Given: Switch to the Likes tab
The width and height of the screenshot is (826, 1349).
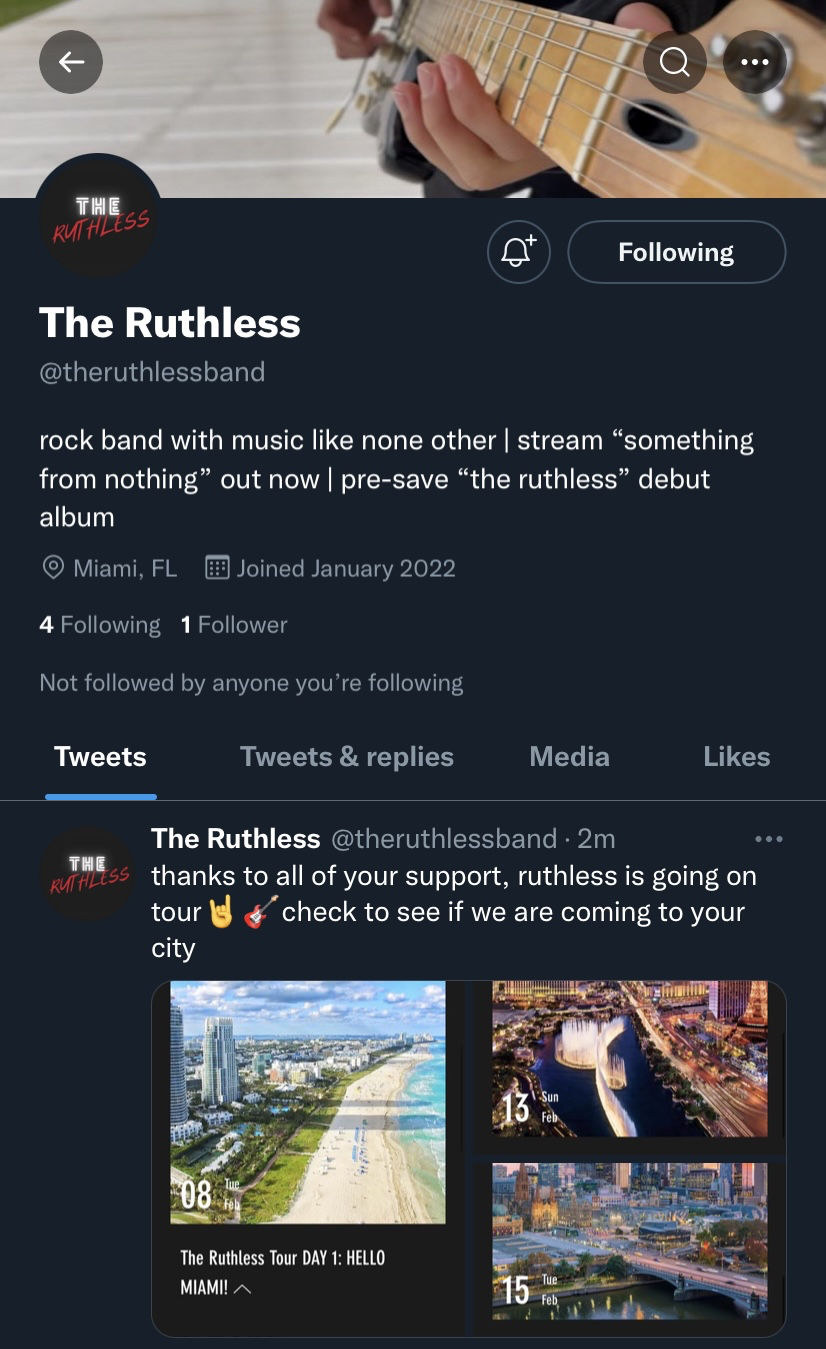Looking at the screenshot, I should [x=736, y=757].
